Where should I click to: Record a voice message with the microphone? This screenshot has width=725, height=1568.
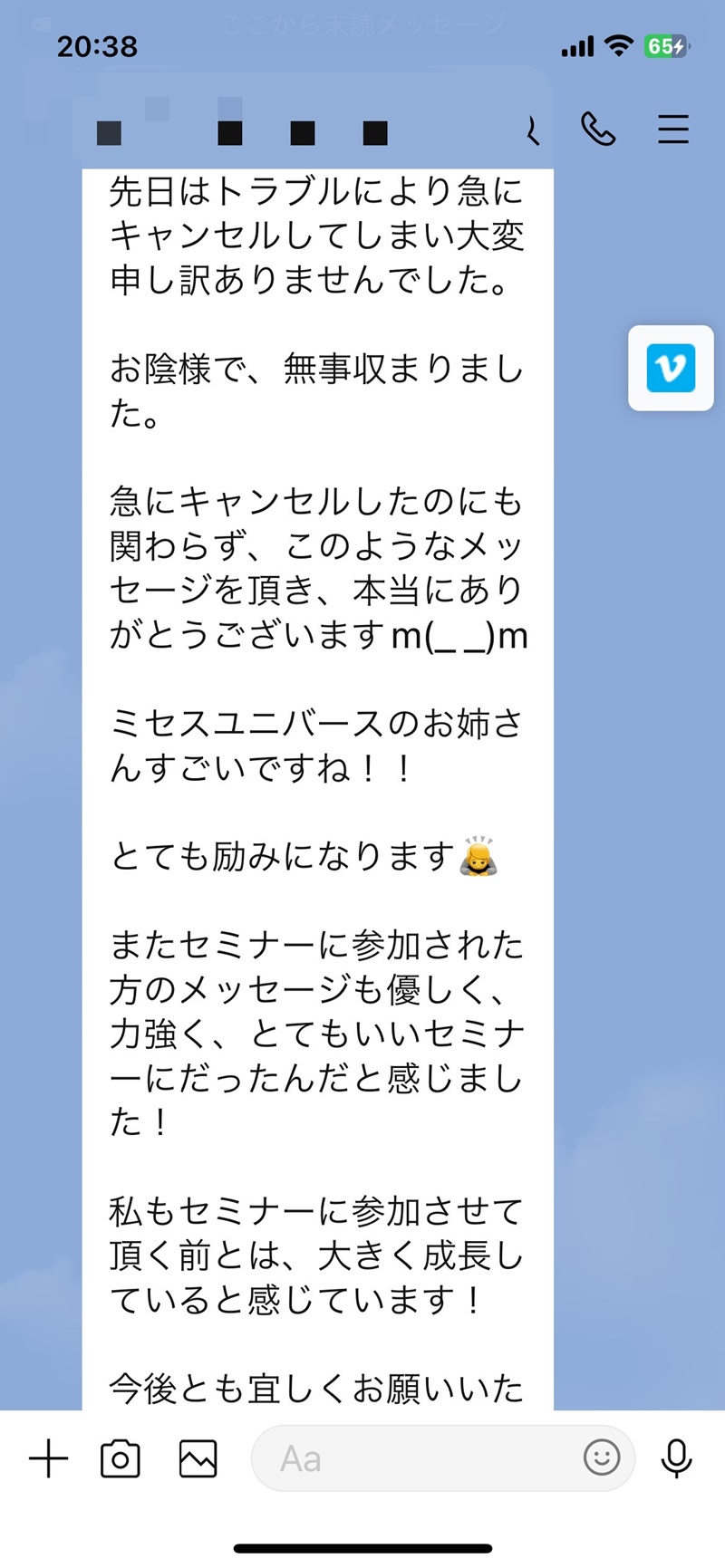676,1458
